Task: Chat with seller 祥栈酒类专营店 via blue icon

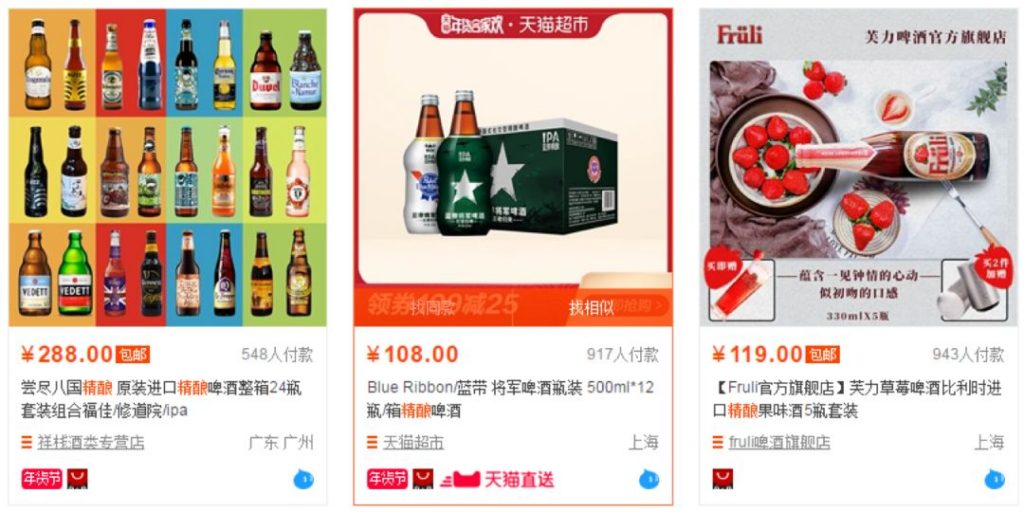Action: click(x=304, y=480)
